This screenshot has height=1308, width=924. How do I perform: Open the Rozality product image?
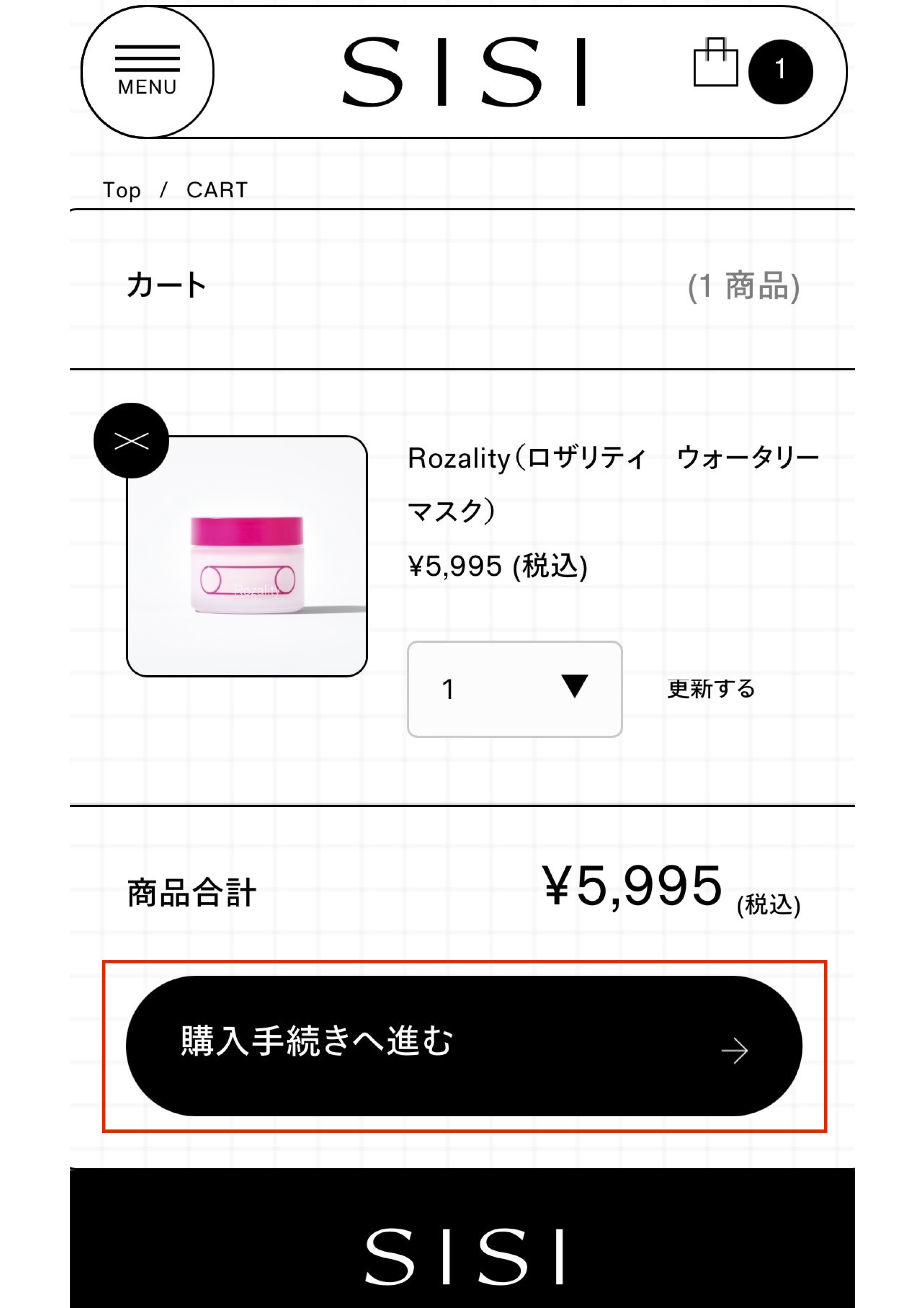point(246,557)
